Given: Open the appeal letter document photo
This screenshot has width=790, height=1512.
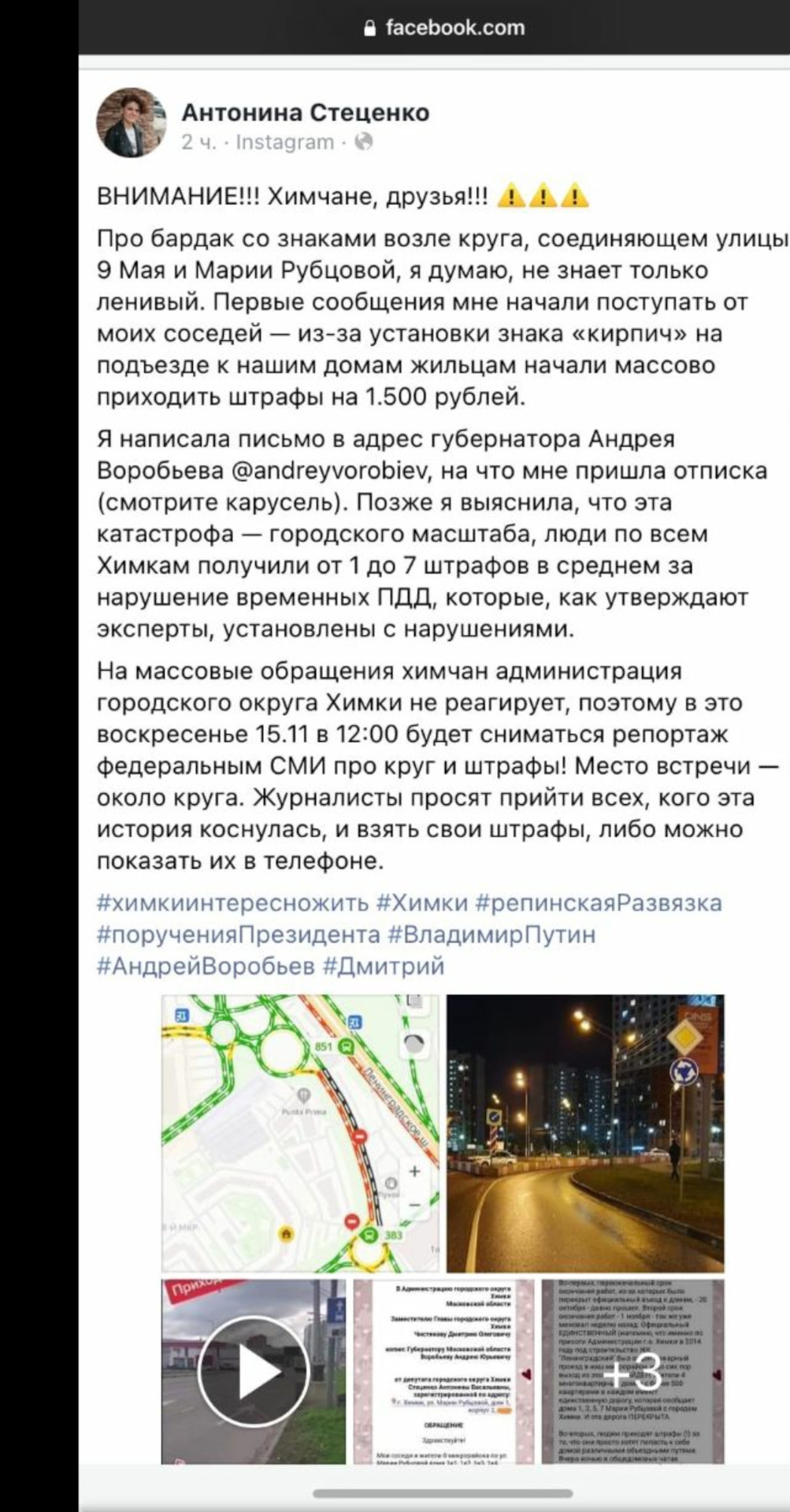Looking at the screenshot, I should (x=443, y=1372).
